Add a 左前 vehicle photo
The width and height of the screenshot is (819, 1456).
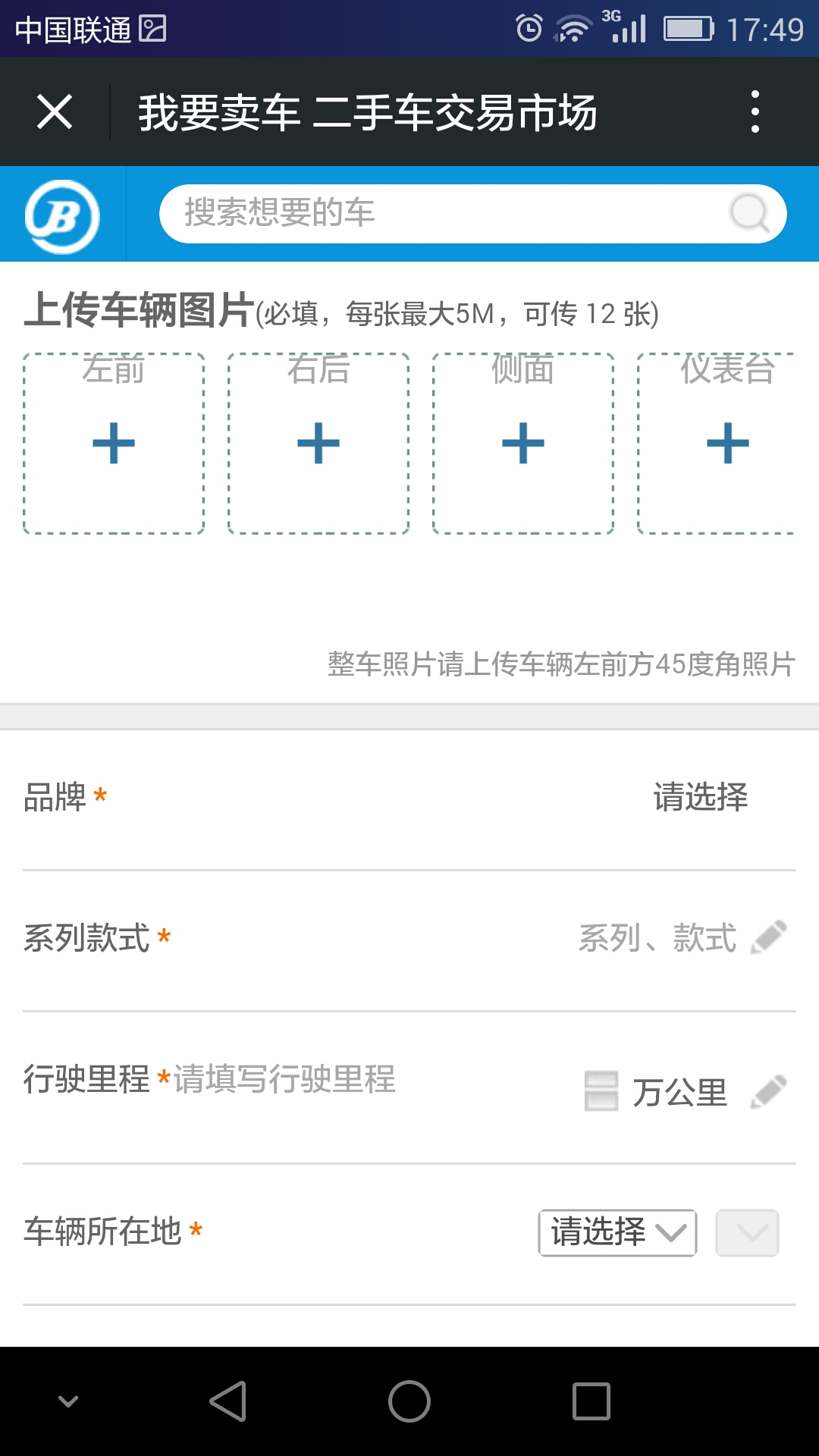click(114, 444)
